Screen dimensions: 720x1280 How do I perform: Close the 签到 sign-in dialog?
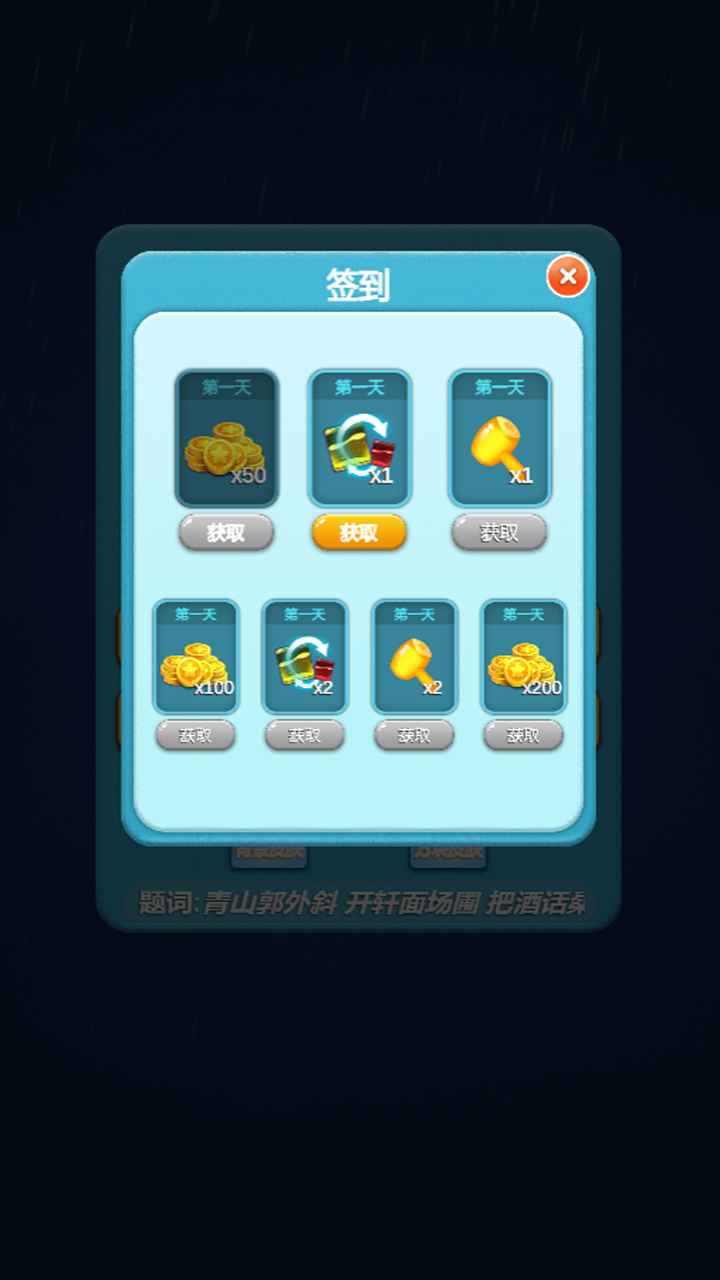pyautogui.click(x=568, y=276)
